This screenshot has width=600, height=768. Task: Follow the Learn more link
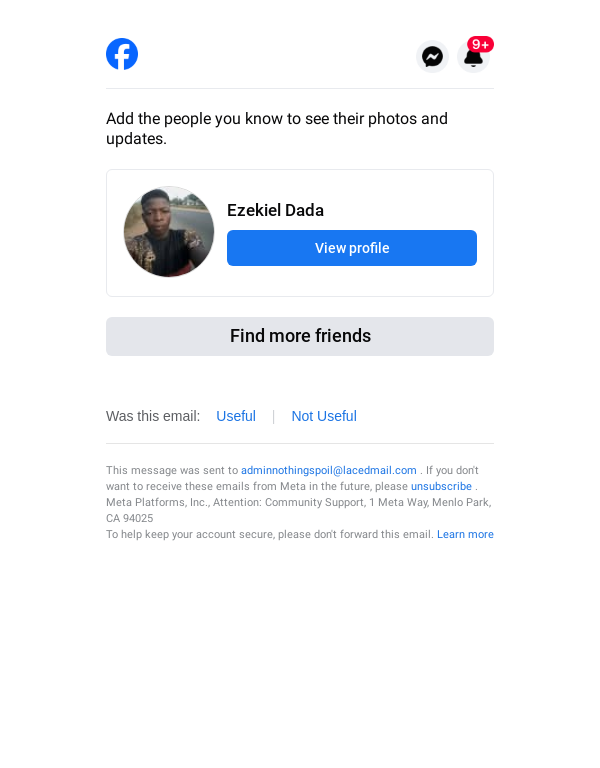[465, 534]
